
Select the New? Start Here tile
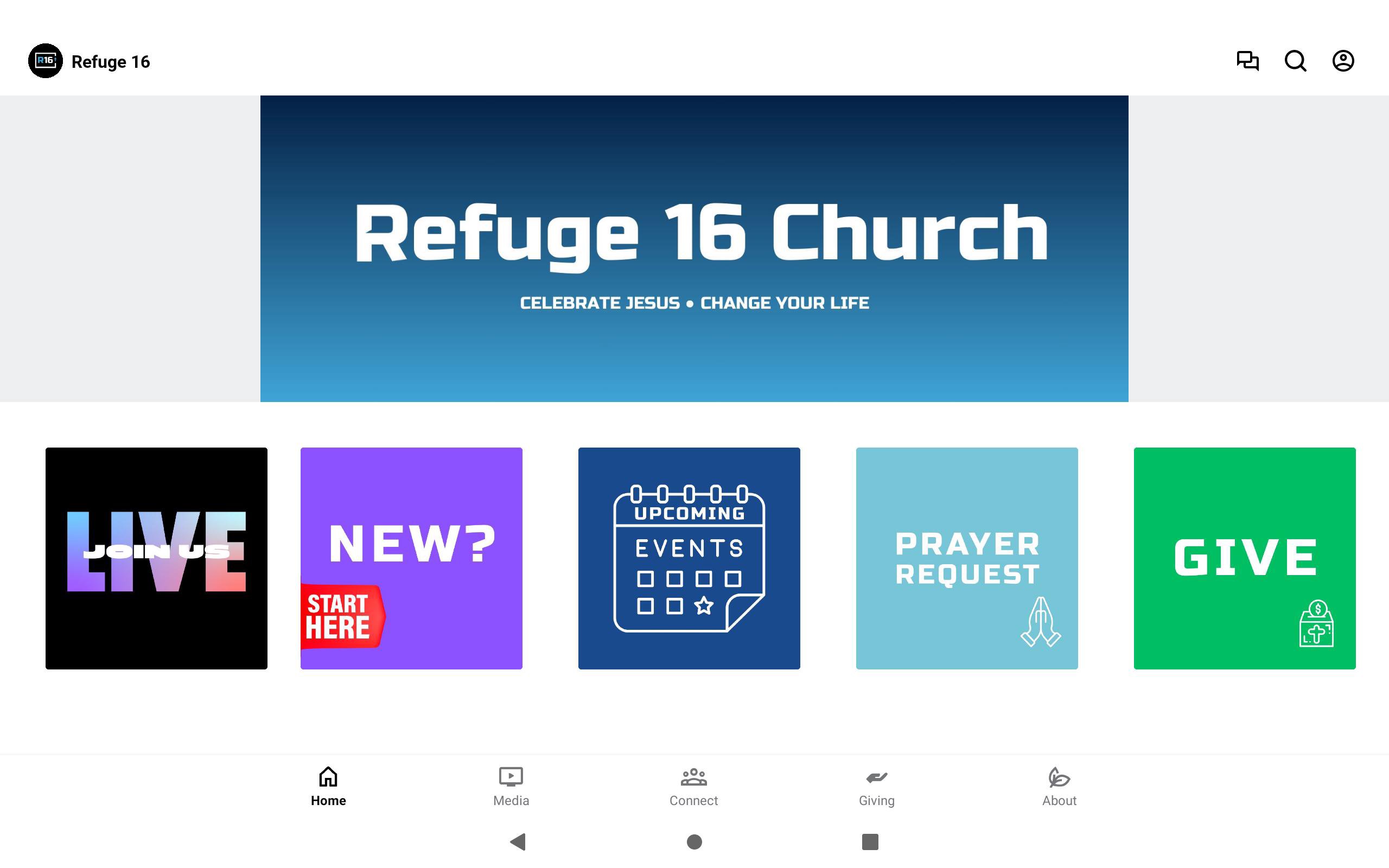point(411,558)
